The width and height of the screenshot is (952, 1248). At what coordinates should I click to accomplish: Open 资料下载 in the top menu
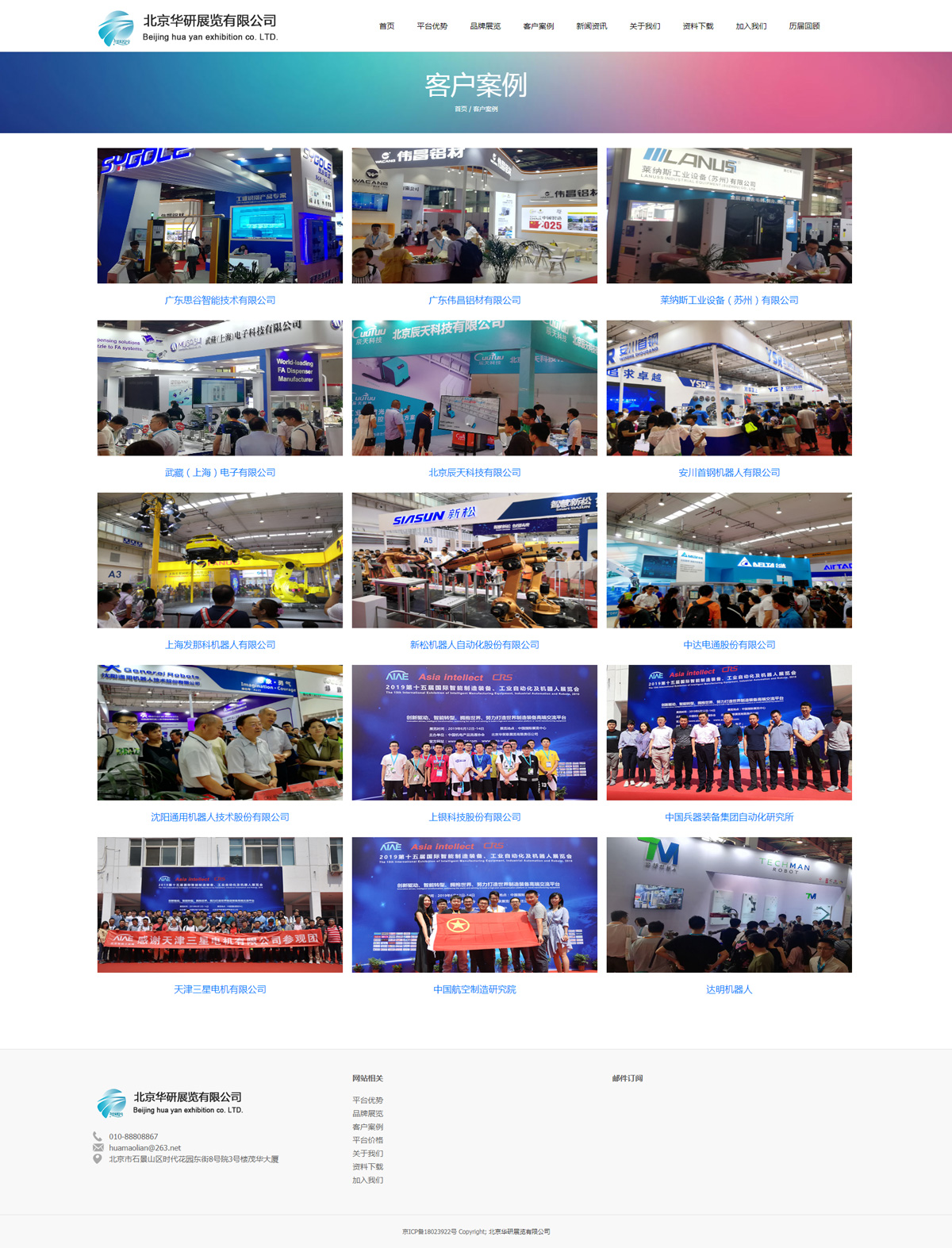pos(698,26)
